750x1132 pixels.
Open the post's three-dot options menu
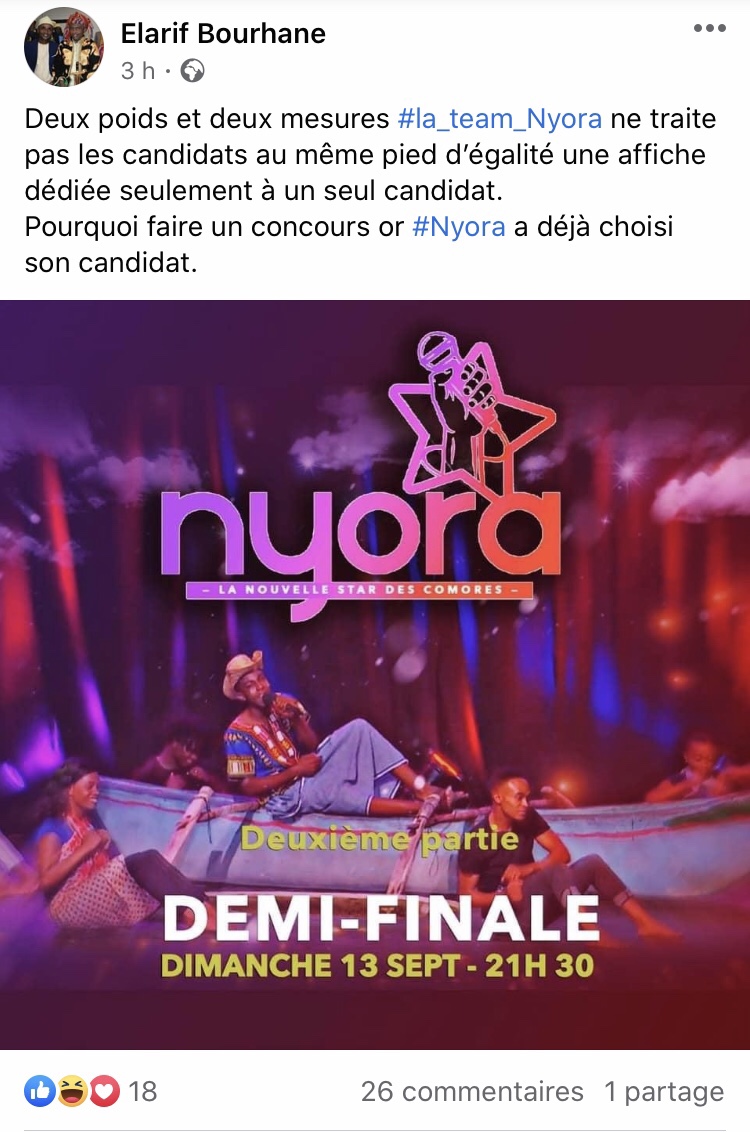click(x=709, y=29)
